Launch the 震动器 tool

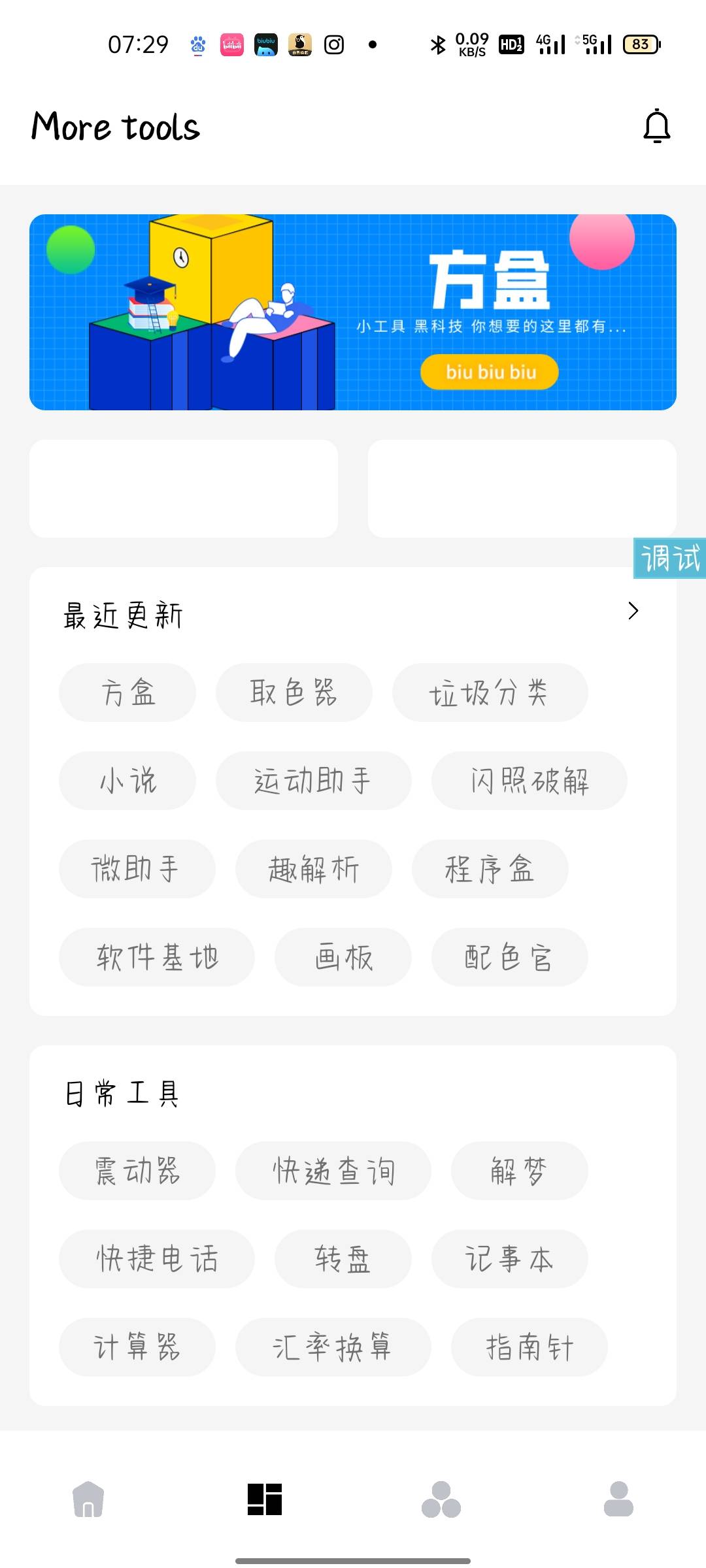137,1171
